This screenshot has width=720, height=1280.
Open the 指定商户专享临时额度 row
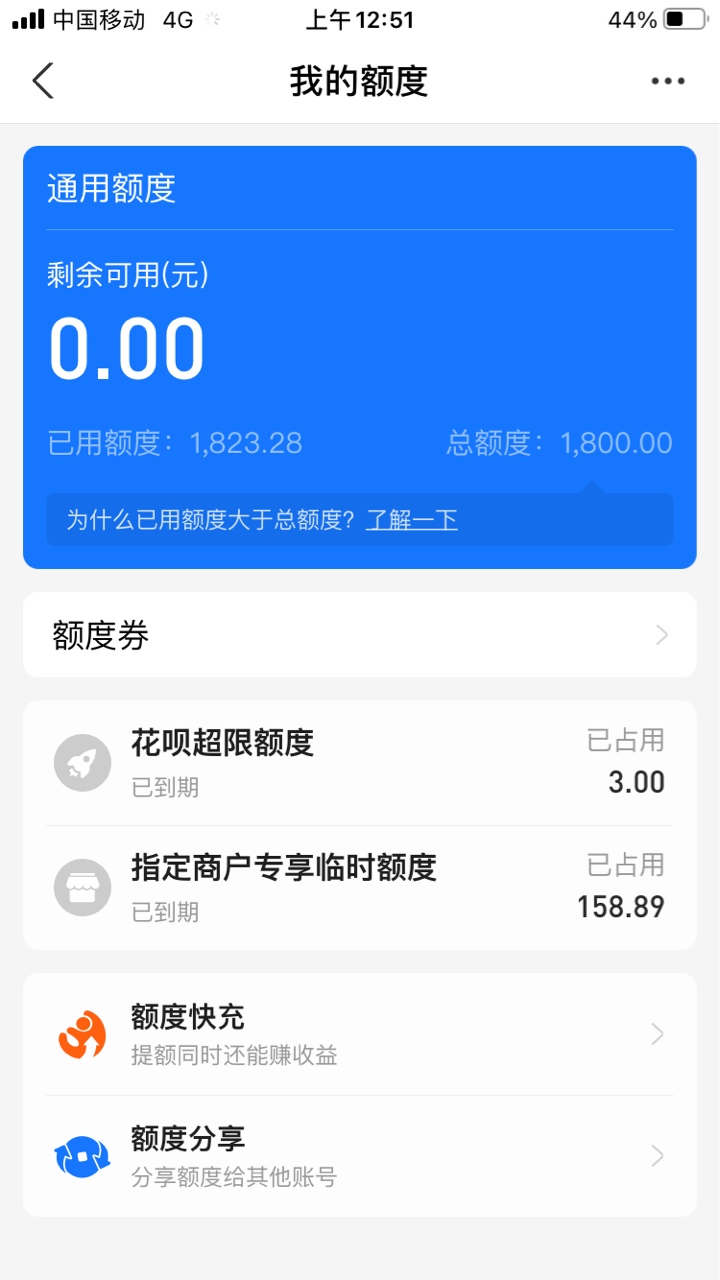pos(360,887)
